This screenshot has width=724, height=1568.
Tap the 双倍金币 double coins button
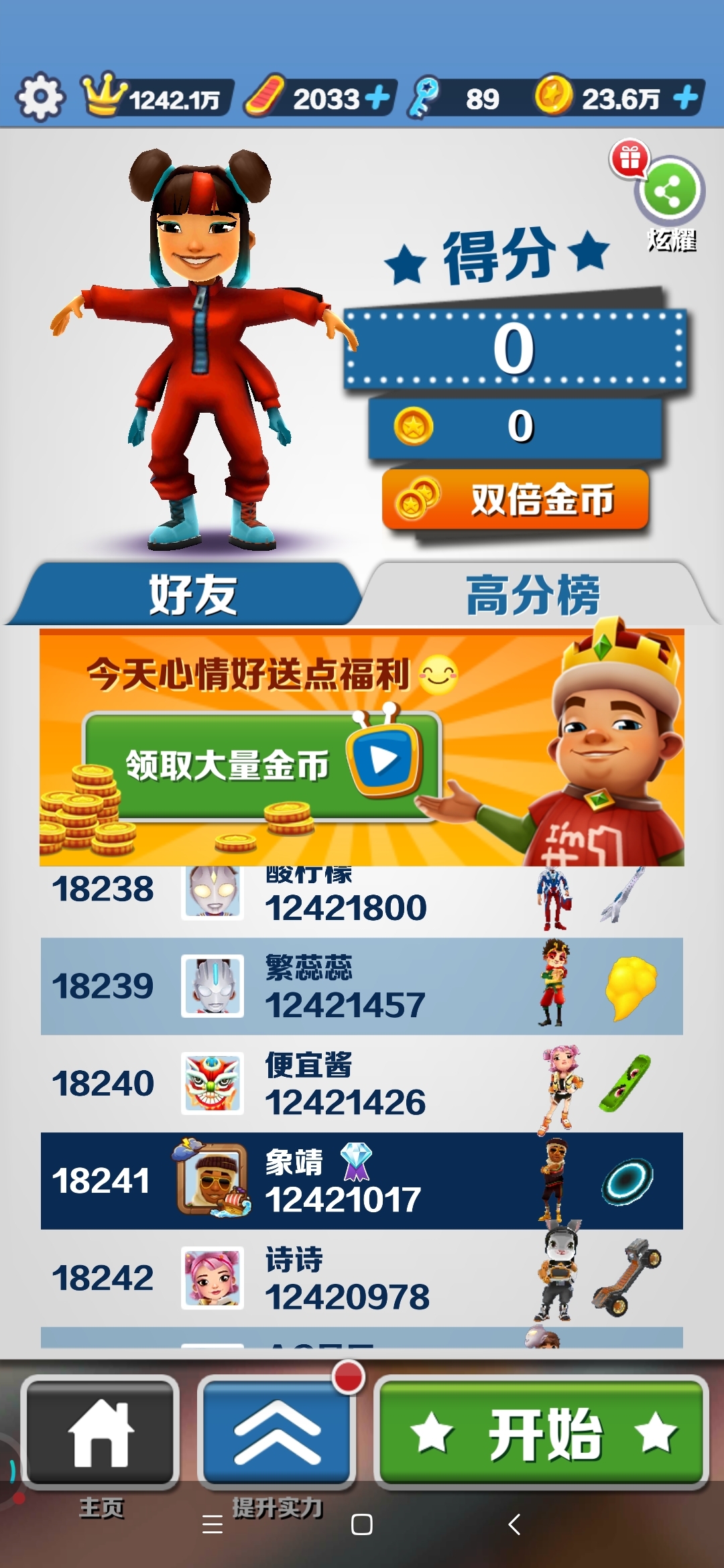tap(515, 500)
